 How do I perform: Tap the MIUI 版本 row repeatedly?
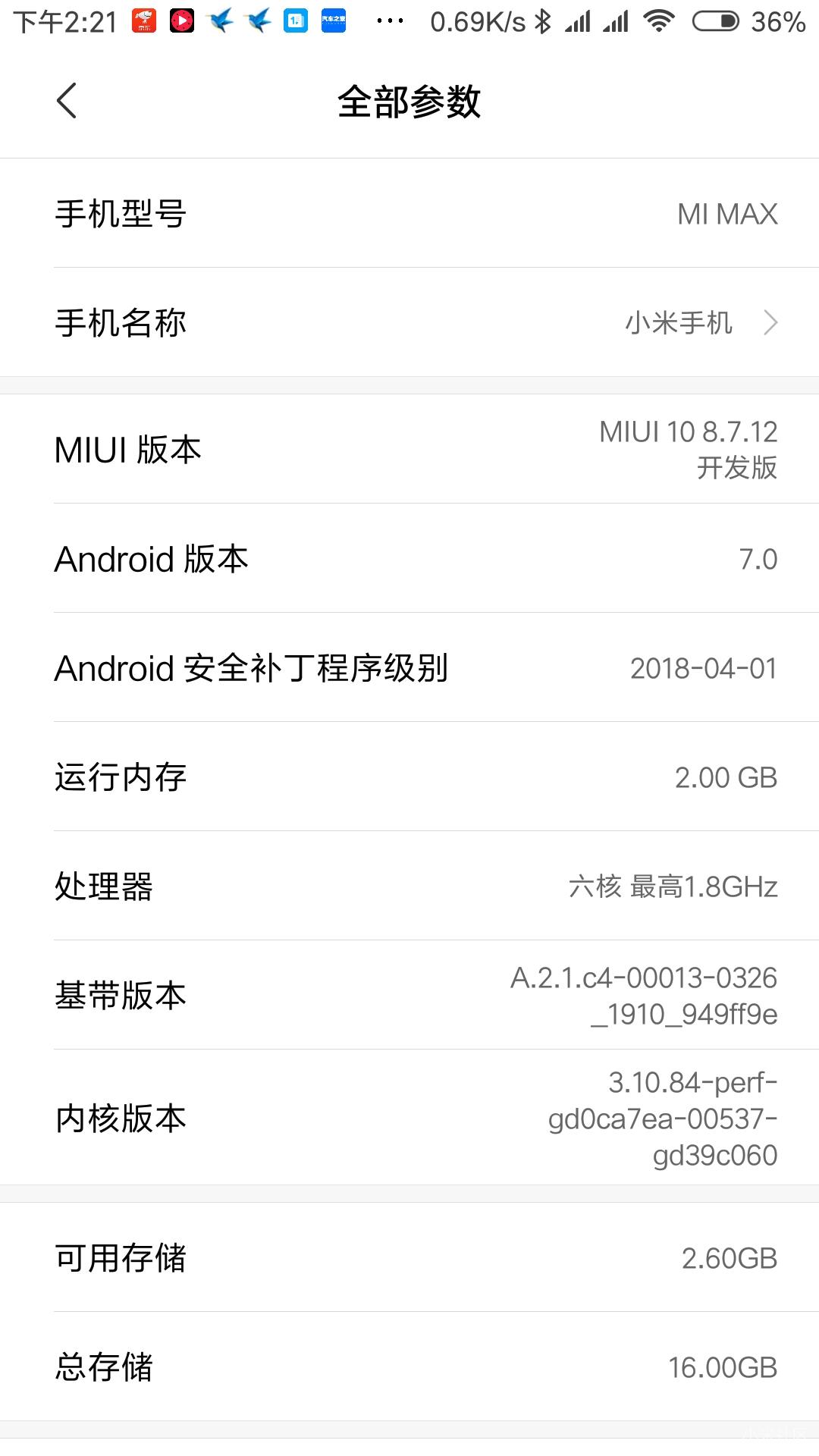coord(409,449)
